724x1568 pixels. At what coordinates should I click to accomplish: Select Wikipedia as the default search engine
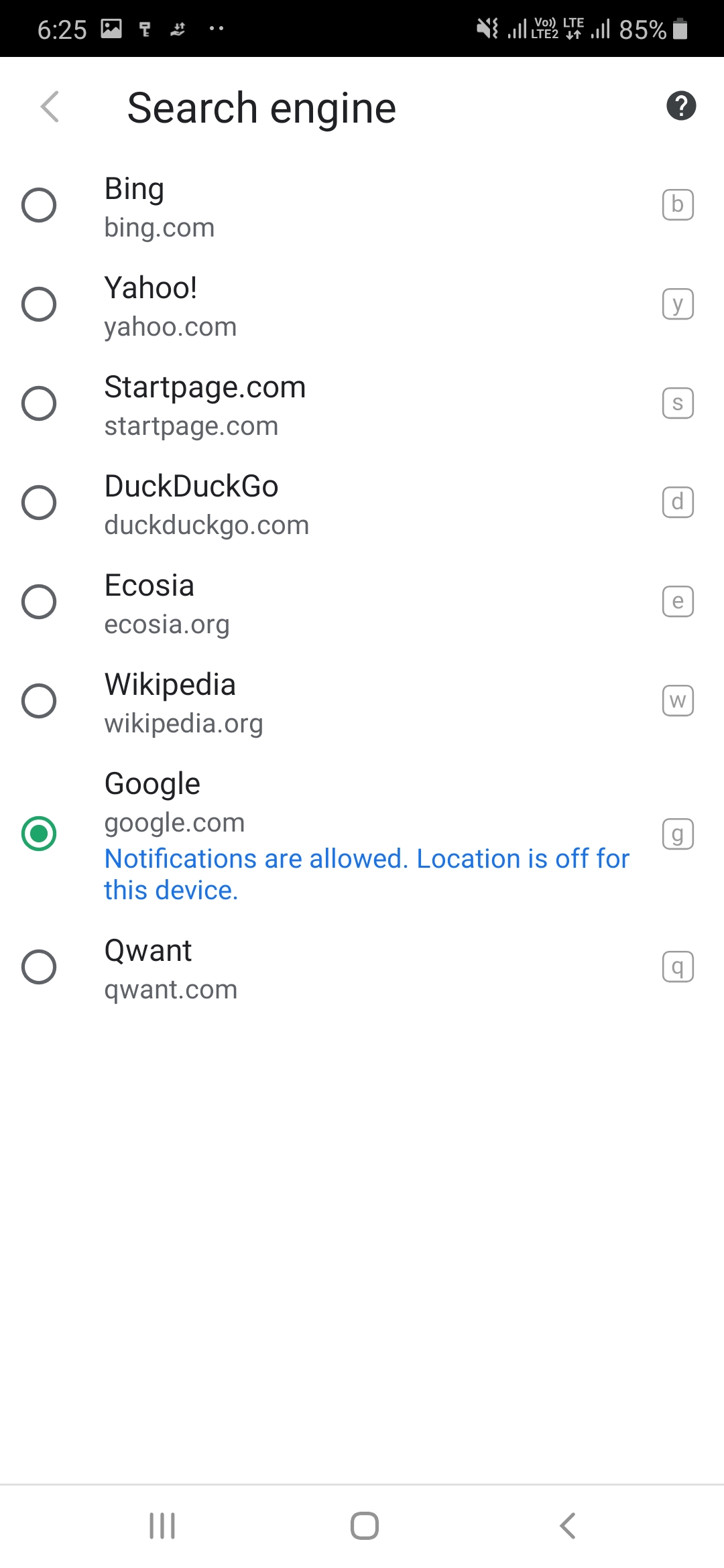click(38, 701)
